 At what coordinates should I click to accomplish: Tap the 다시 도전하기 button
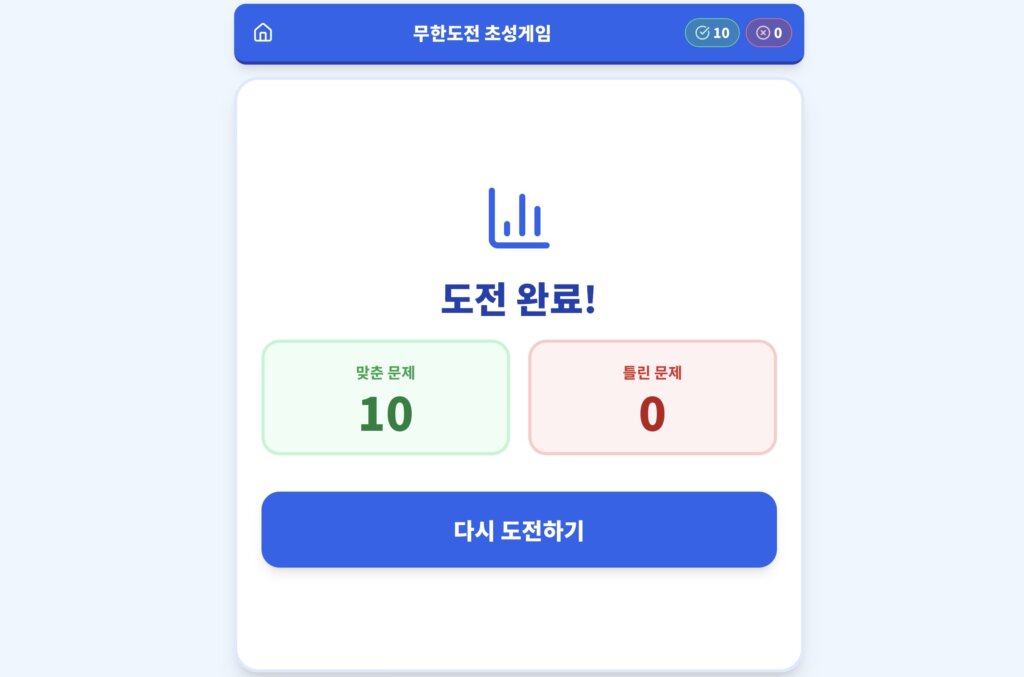coord(518,530)
